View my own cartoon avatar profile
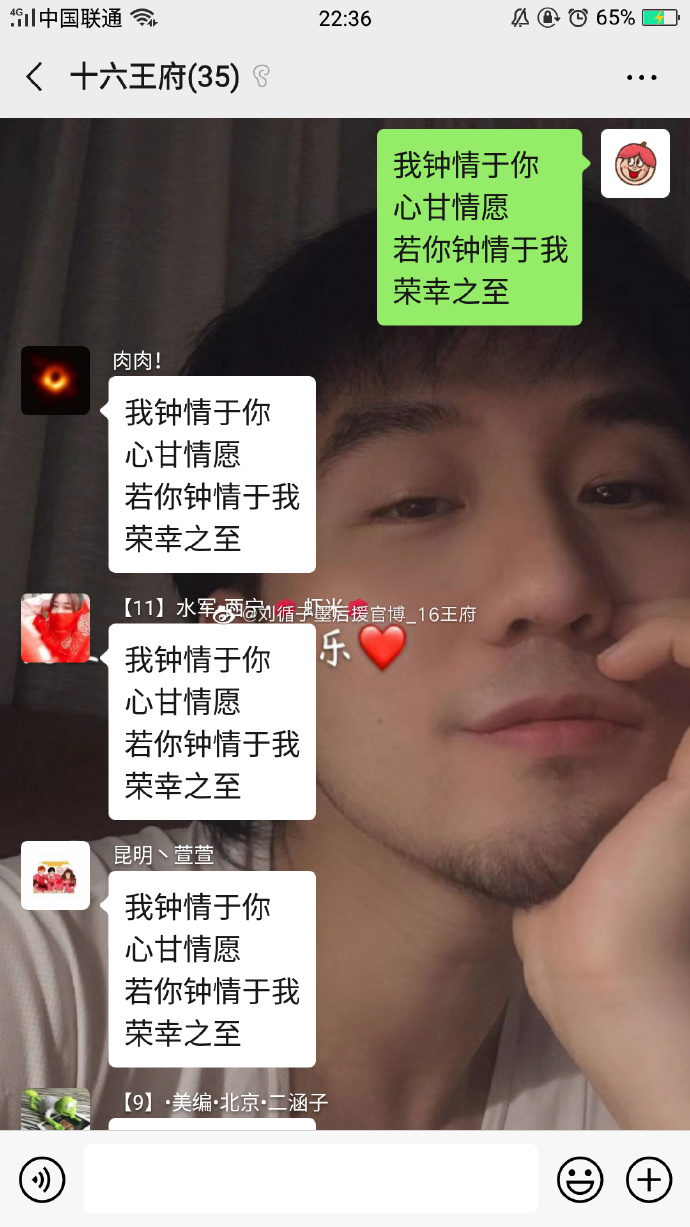 click(635, 164)
